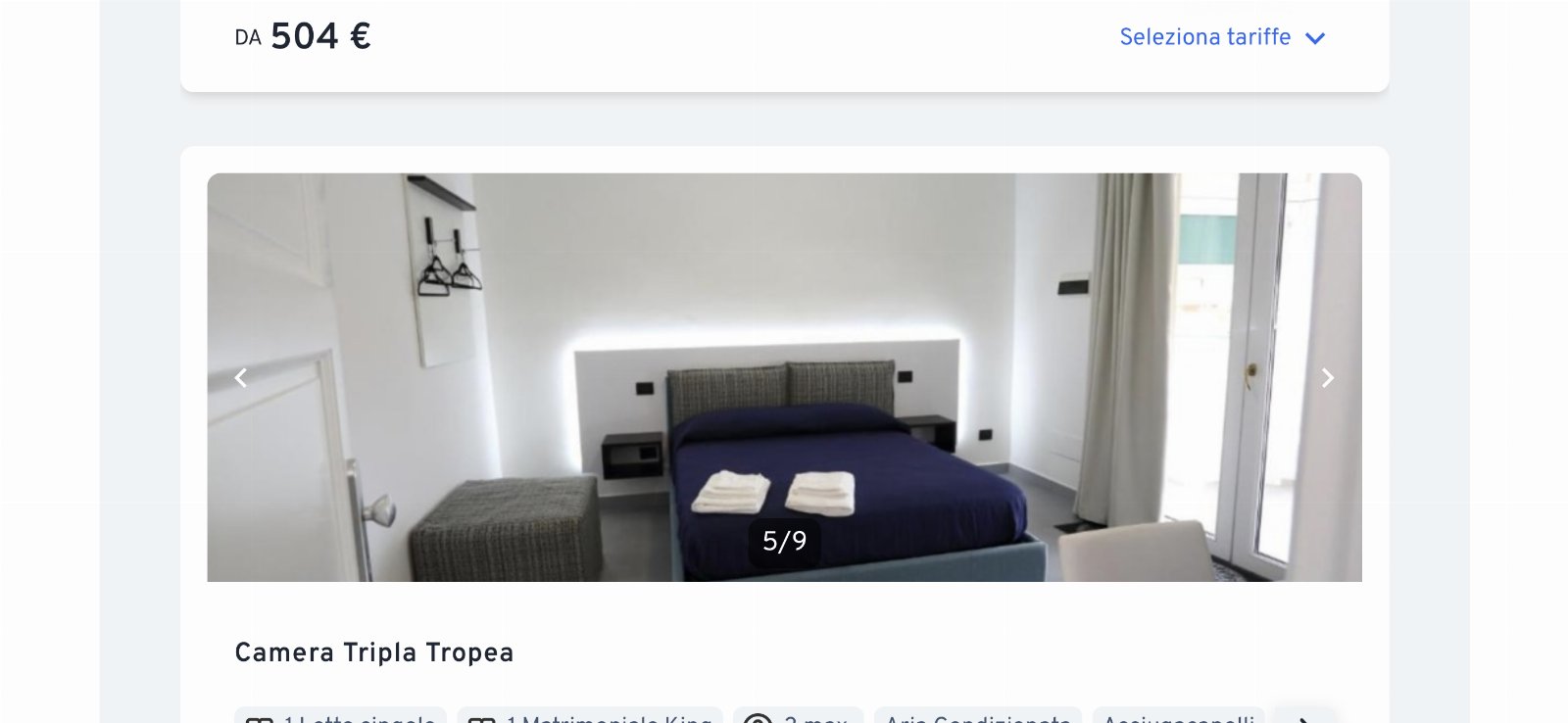
Task: Expand the Seleziona tariffe dropdown
Action: click(x=1221, y=37)
